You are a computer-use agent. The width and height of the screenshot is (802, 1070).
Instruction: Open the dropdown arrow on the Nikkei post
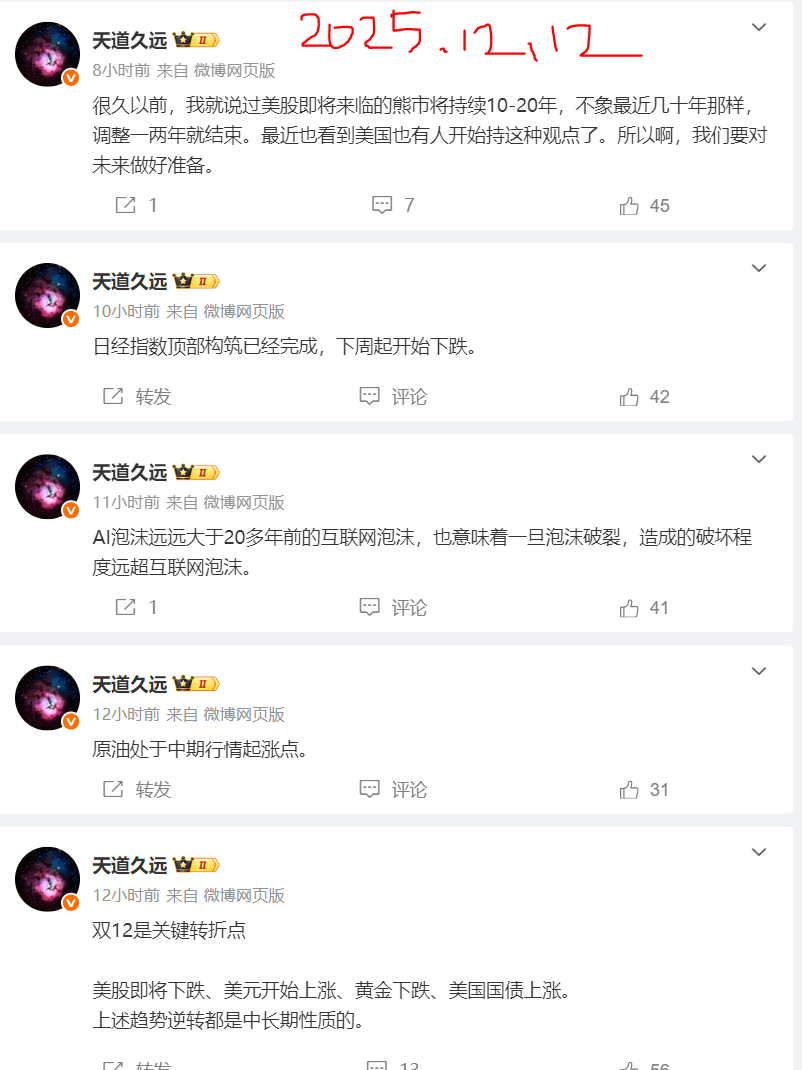758,267
